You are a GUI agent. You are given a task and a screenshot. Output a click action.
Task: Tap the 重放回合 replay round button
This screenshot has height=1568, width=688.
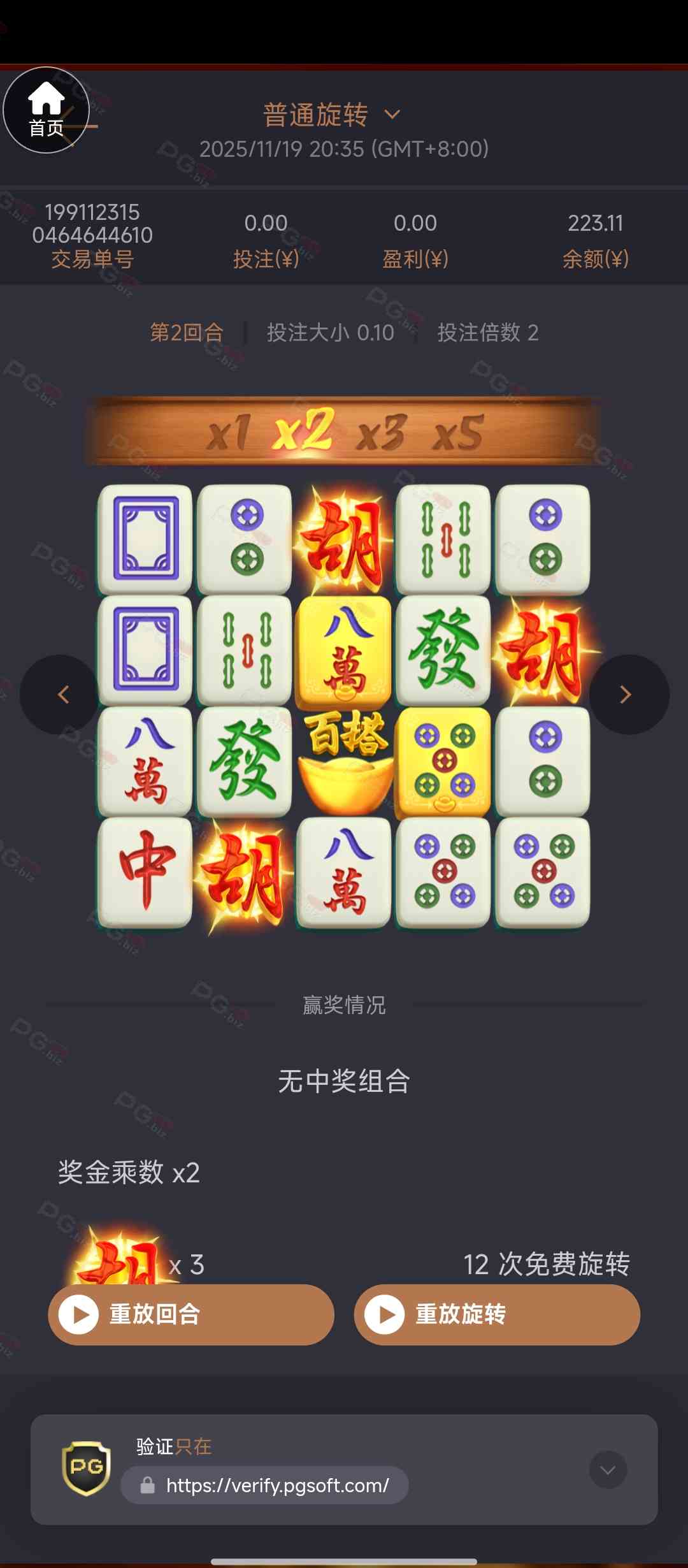pyautogui.click(x=191, y=1314)
